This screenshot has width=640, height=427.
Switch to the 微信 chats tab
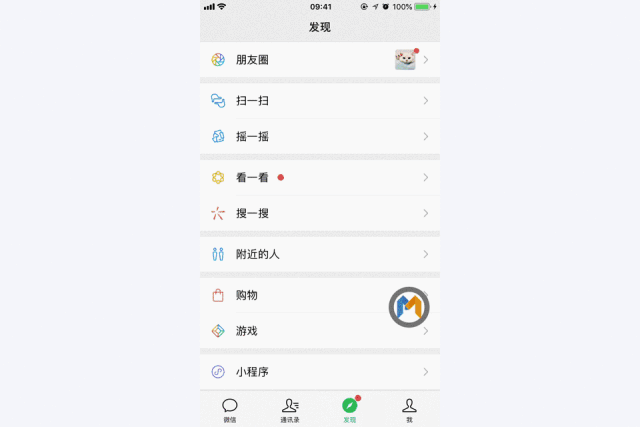230,409
